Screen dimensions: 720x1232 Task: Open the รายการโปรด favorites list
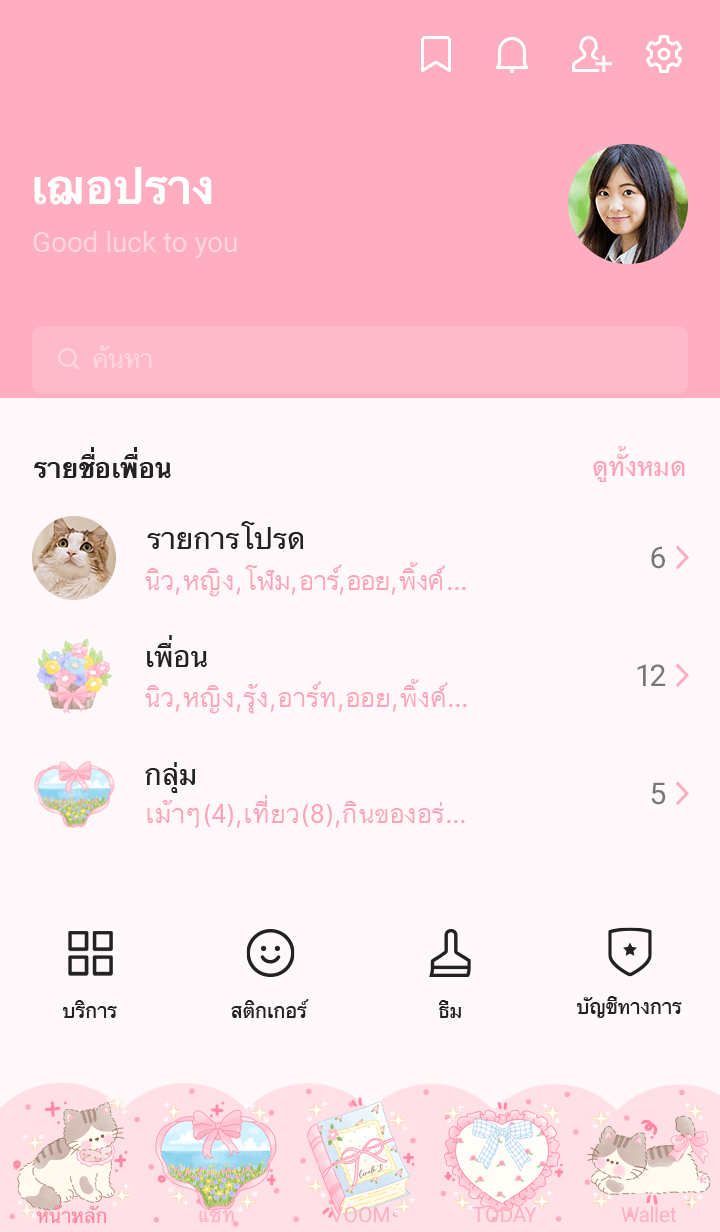(360, 558)
